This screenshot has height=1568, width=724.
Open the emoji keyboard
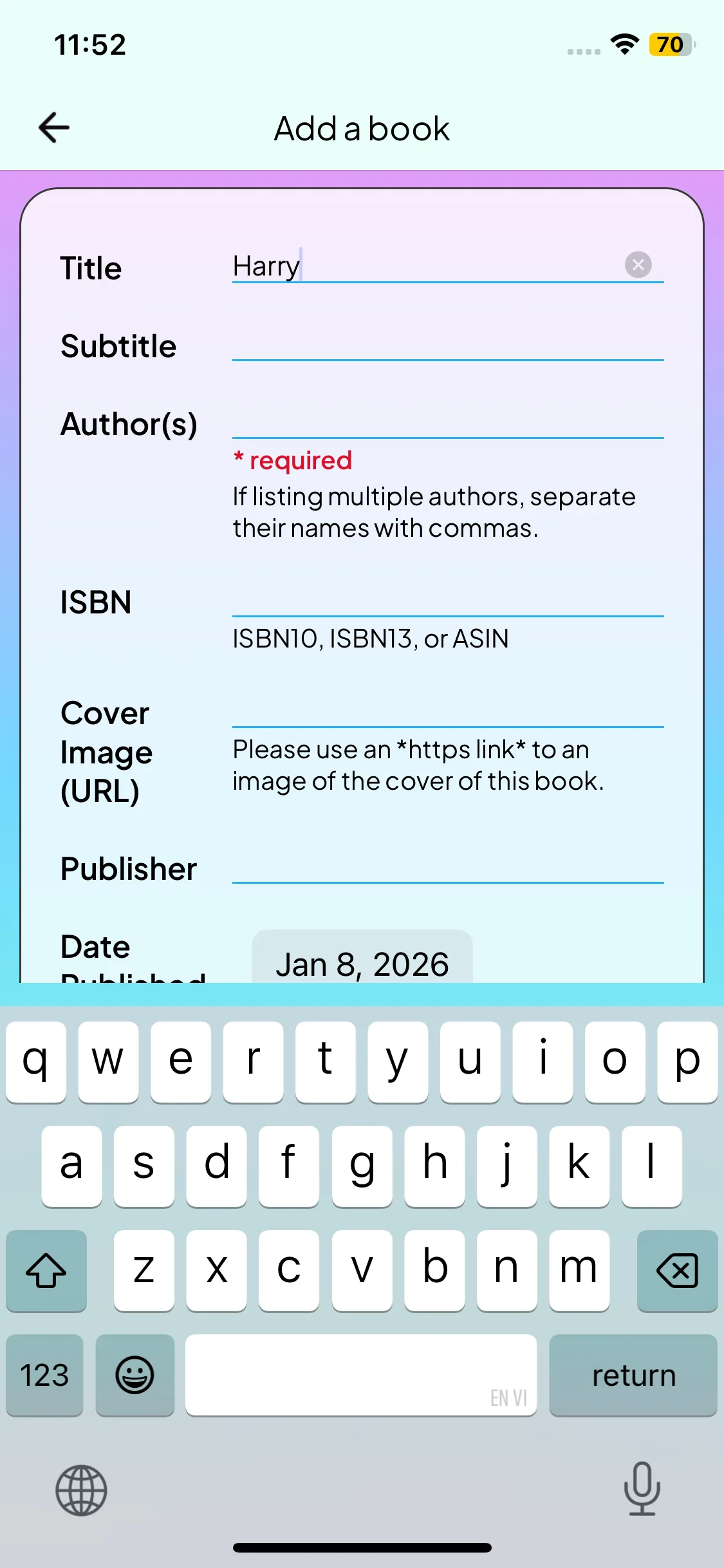tap(135, 1375)
